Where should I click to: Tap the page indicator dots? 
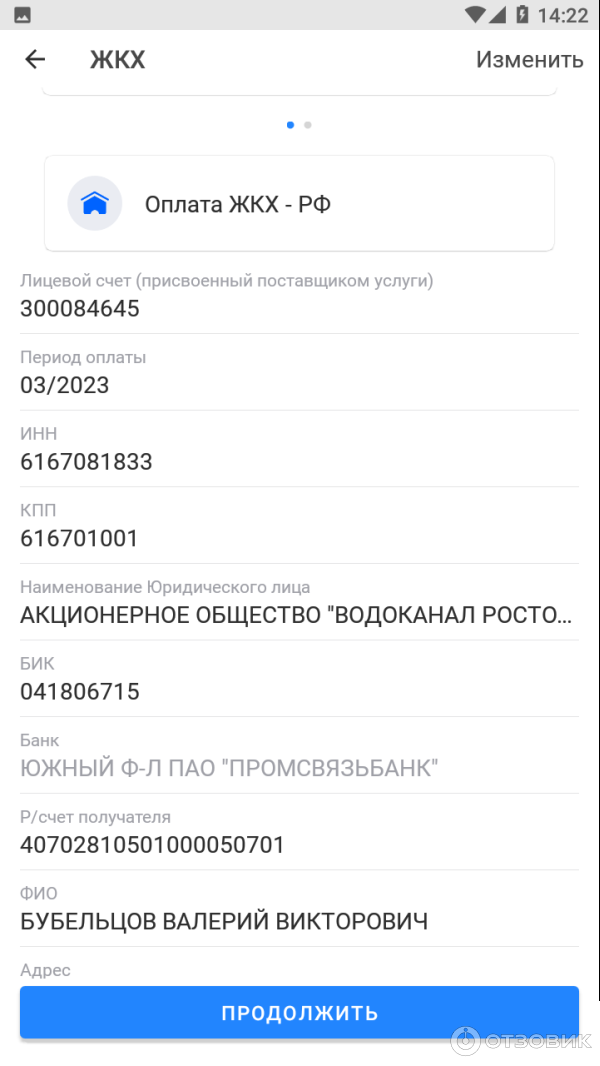point(299,125)
